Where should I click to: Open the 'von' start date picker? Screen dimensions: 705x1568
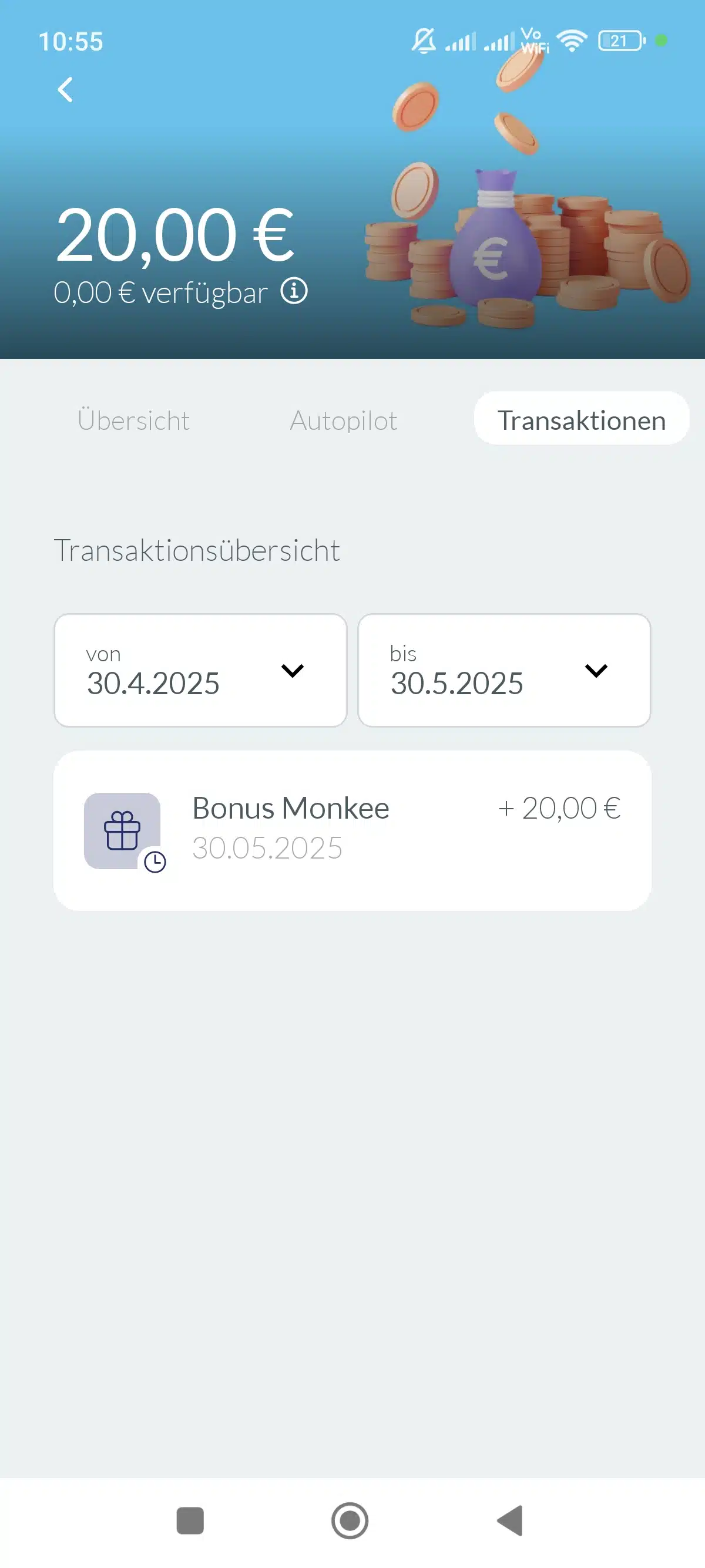click(200, 670)
